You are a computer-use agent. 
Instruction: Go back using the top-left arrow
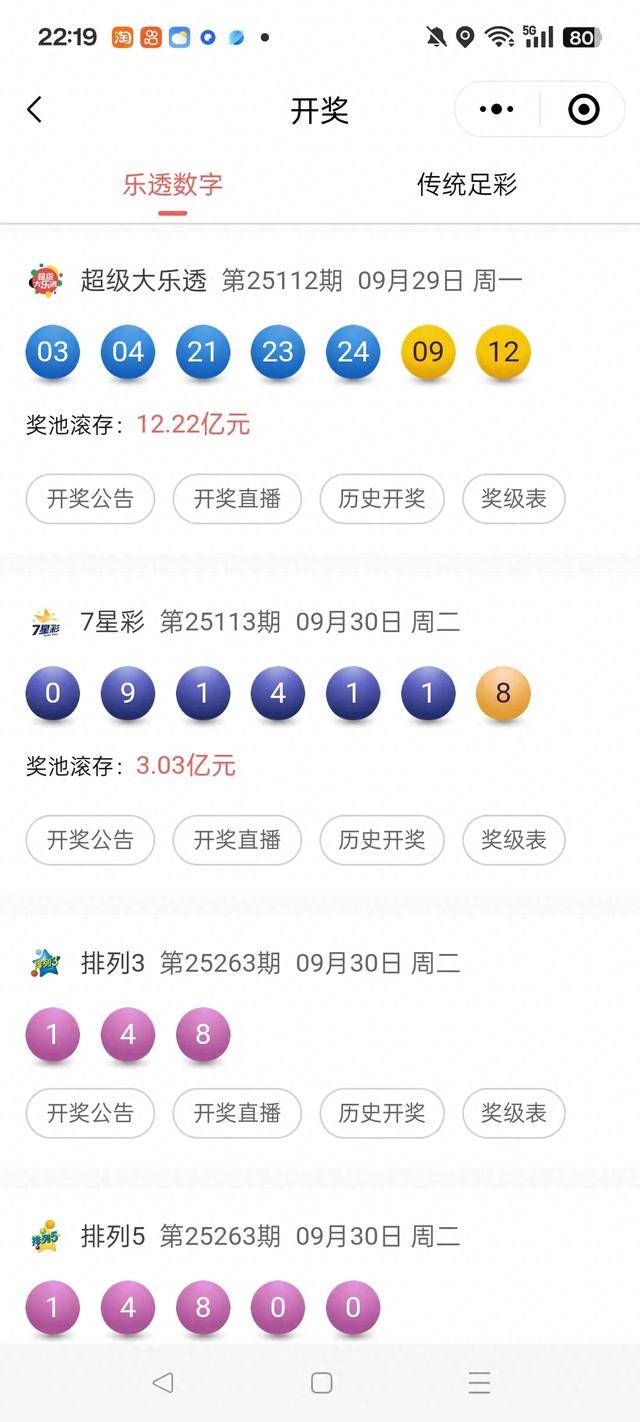[35, 110]
